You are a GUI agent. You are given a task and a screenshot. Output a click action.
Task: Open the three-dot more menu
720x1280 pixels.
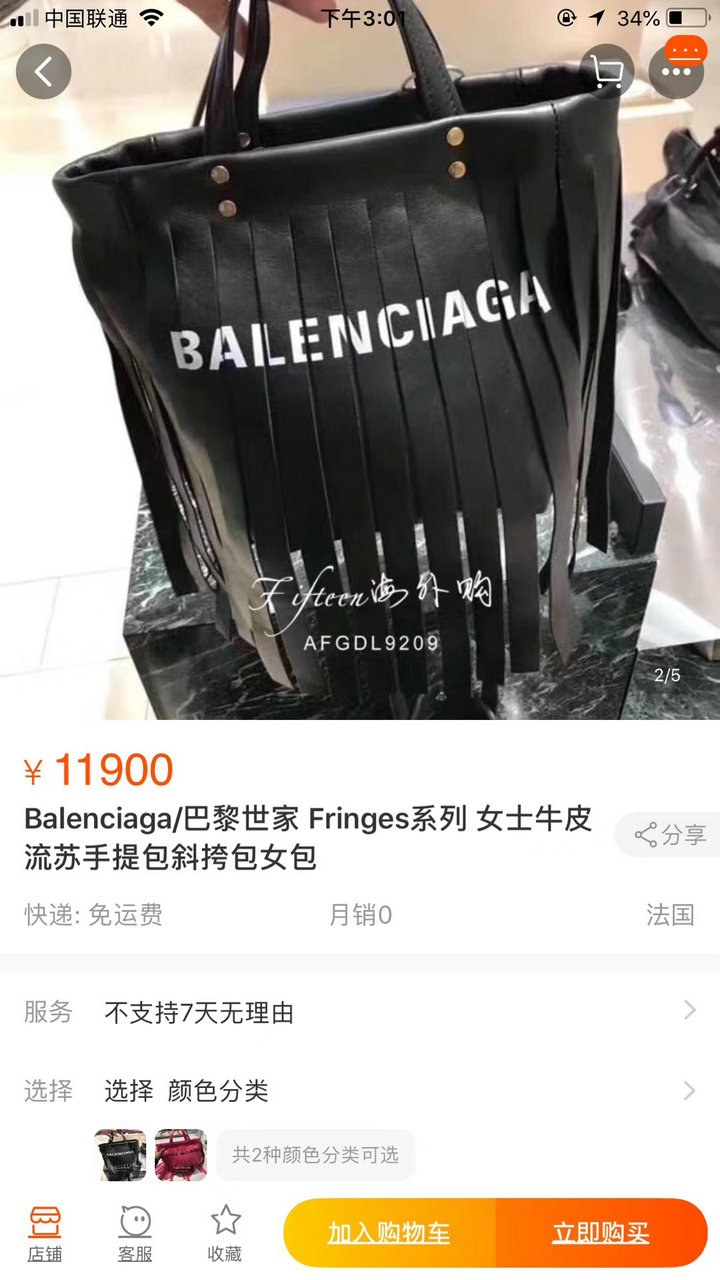coord(677,71)
